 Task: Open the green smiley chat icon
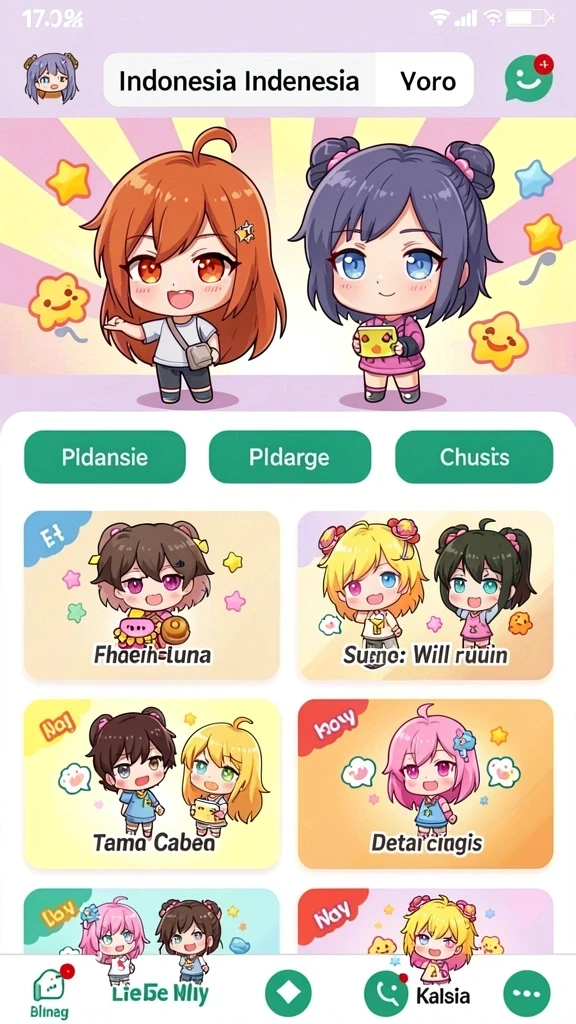(x=529, y=79)
